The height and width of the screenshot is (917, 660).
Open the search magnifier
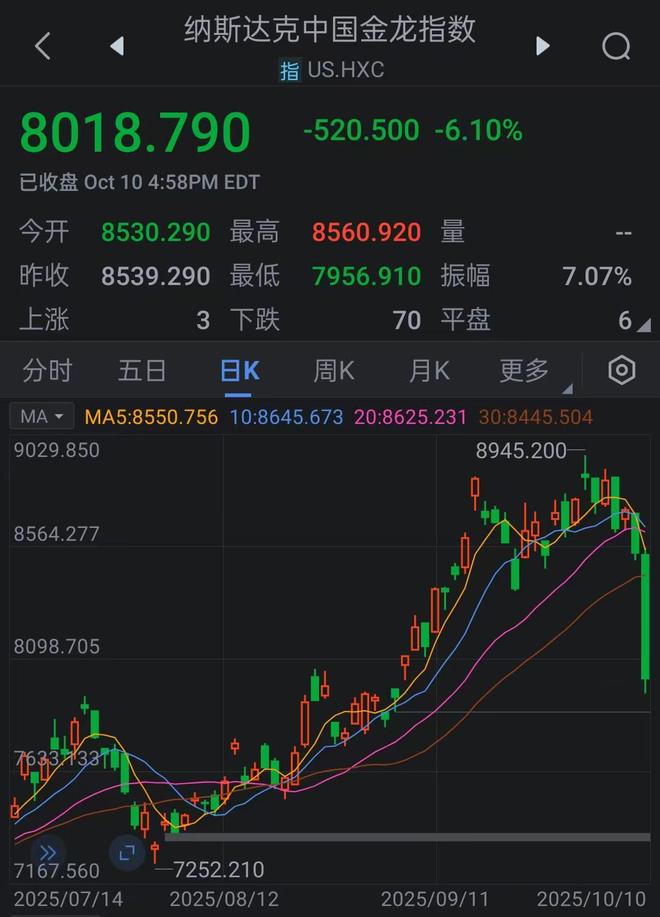coord(617,46)
